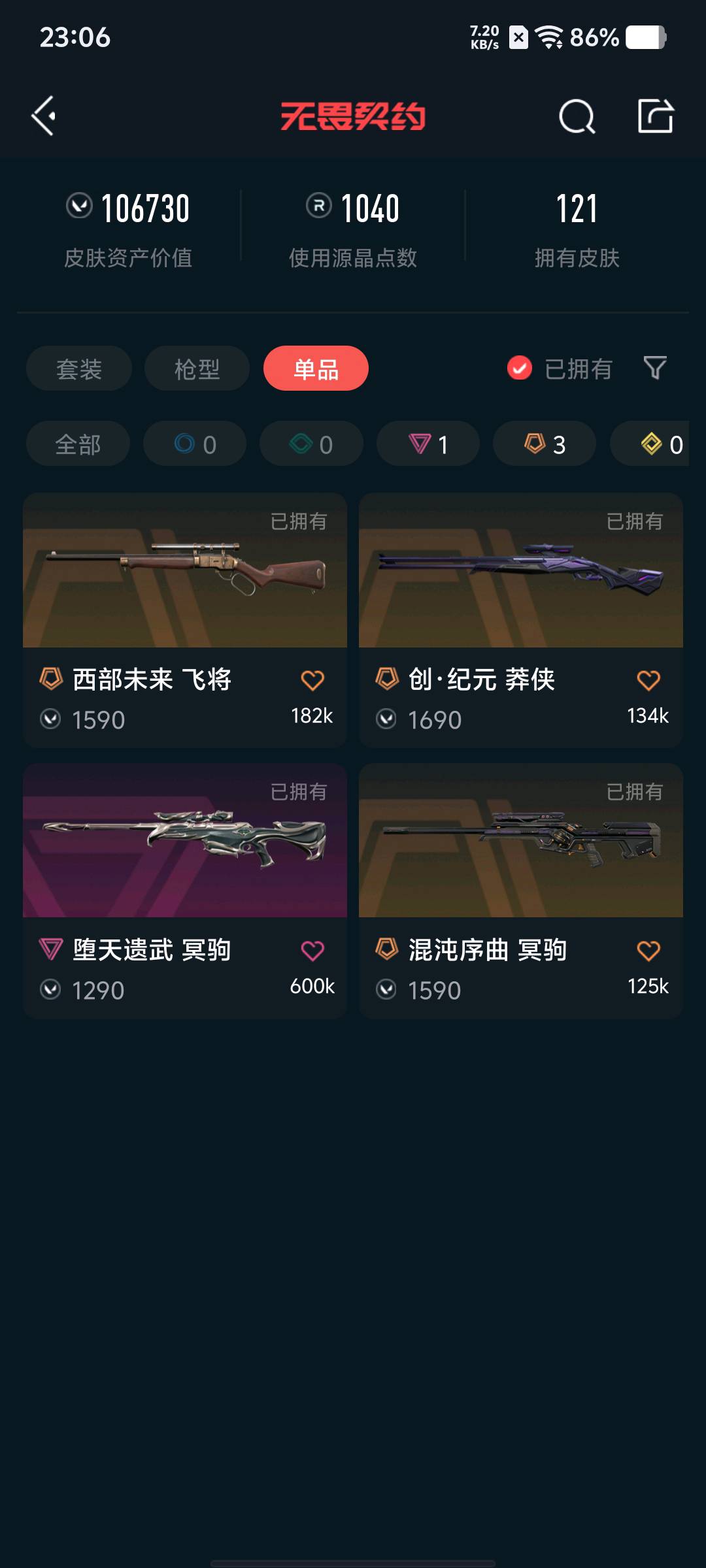706x1568 pixels.
Task: Filter by the green diamond rarity chip
Action: 311,444
